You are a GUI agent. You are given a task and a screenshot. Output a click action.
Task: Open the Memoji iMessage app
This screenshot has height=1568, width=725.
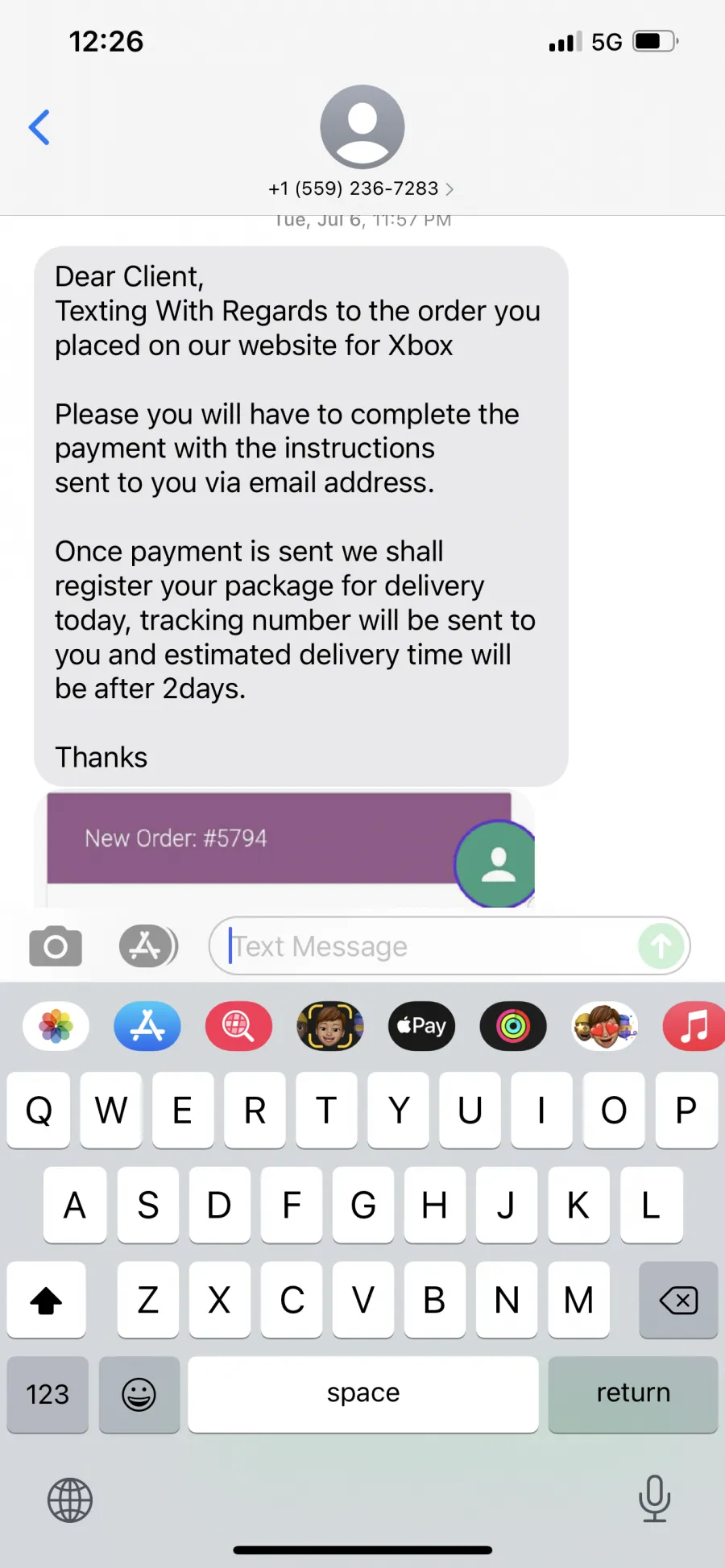[x=330, y=1026]
